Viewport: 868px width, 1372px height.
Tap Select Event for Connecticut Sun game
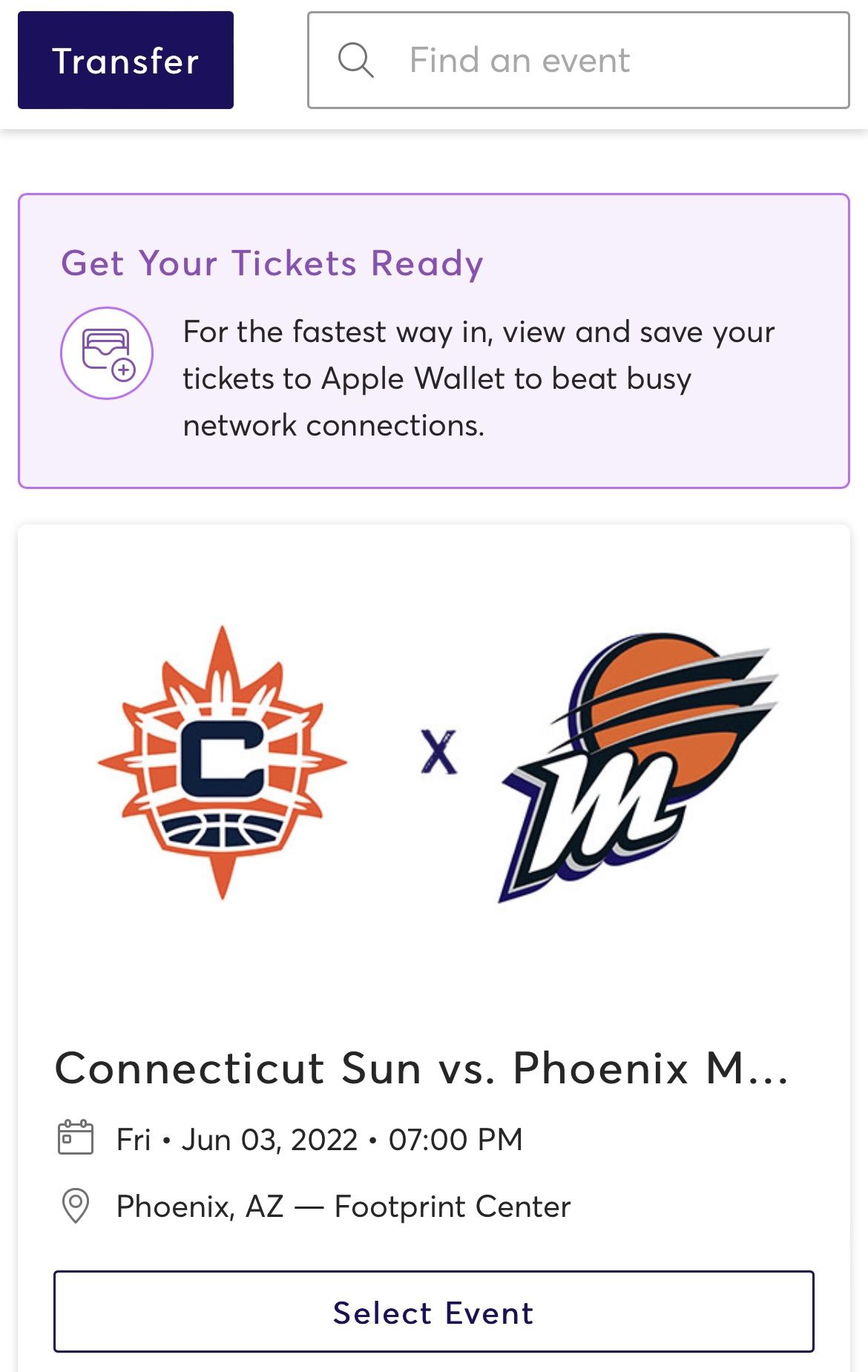coord(433,1311)
